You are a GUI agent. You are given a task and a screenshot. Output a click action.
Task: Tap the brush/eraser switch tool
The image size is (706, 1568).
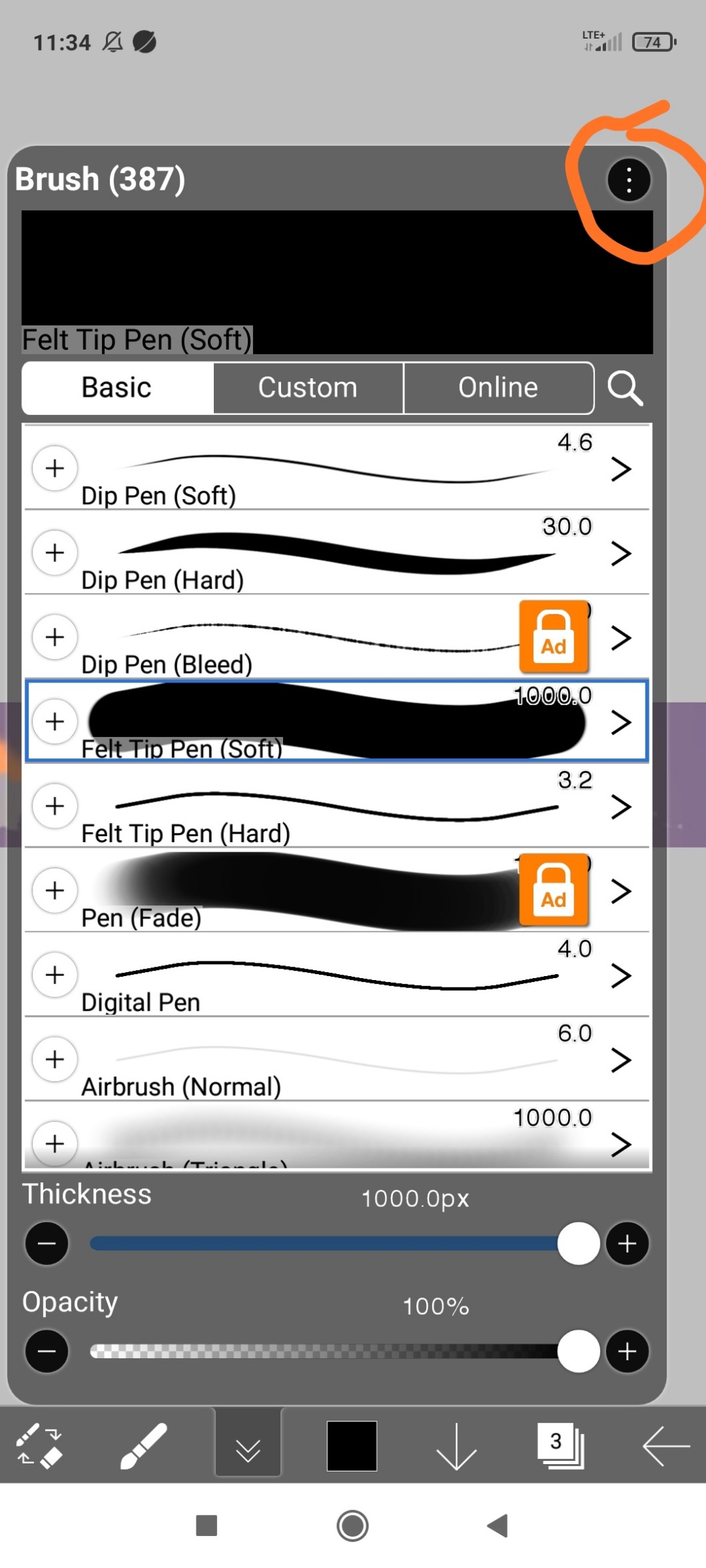pyautogui.click(x=39, y=1445)
